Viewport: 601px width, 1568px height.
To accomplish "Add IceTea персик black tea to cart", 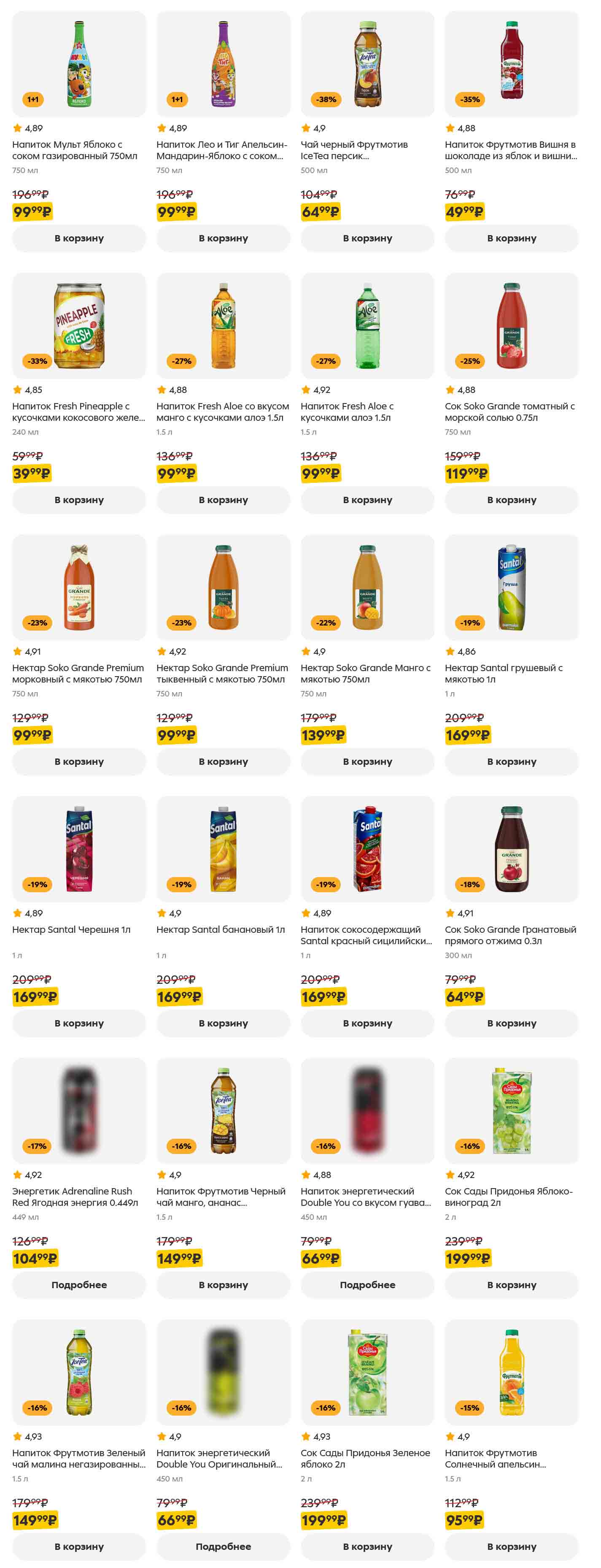I will tap(367, 238).
